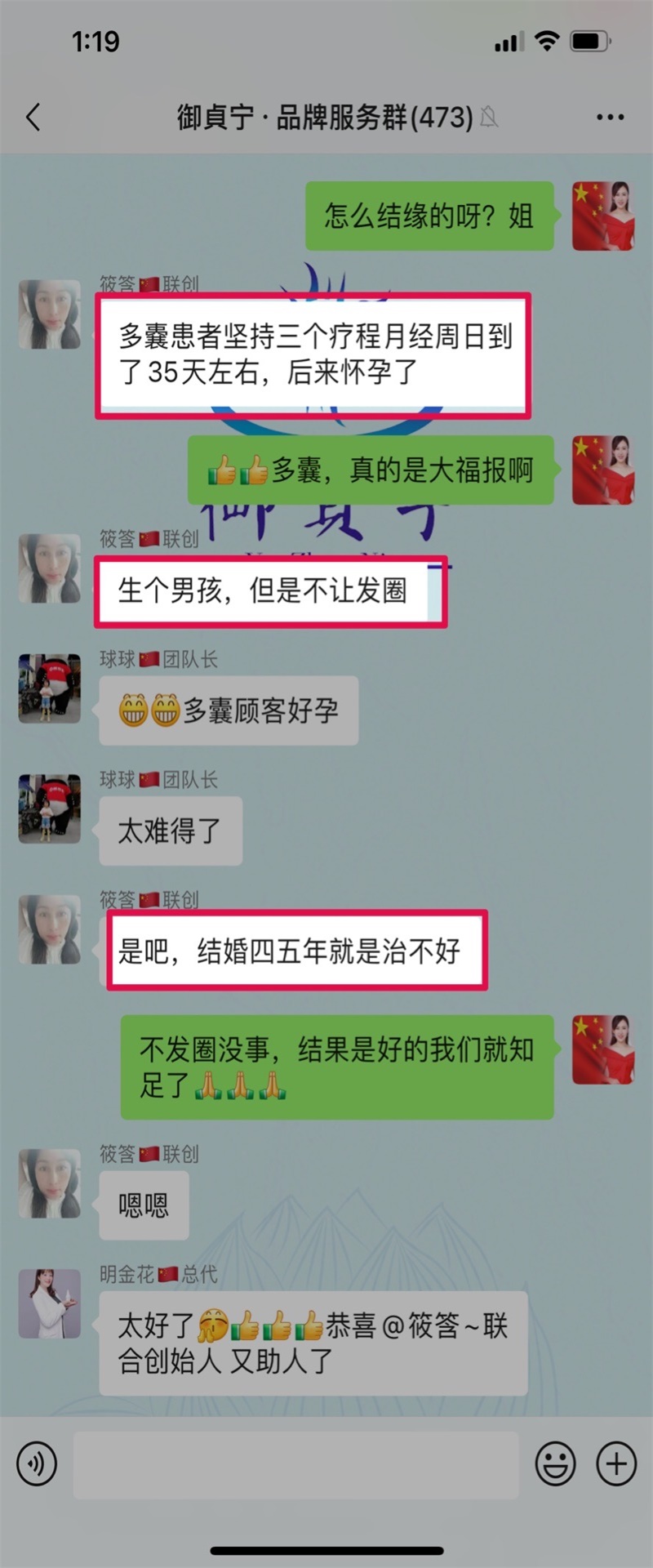Open own avatar beside 怎么结缘的呀 message
The height and width of the screenshot is (1568, 653).
point(602,216)
